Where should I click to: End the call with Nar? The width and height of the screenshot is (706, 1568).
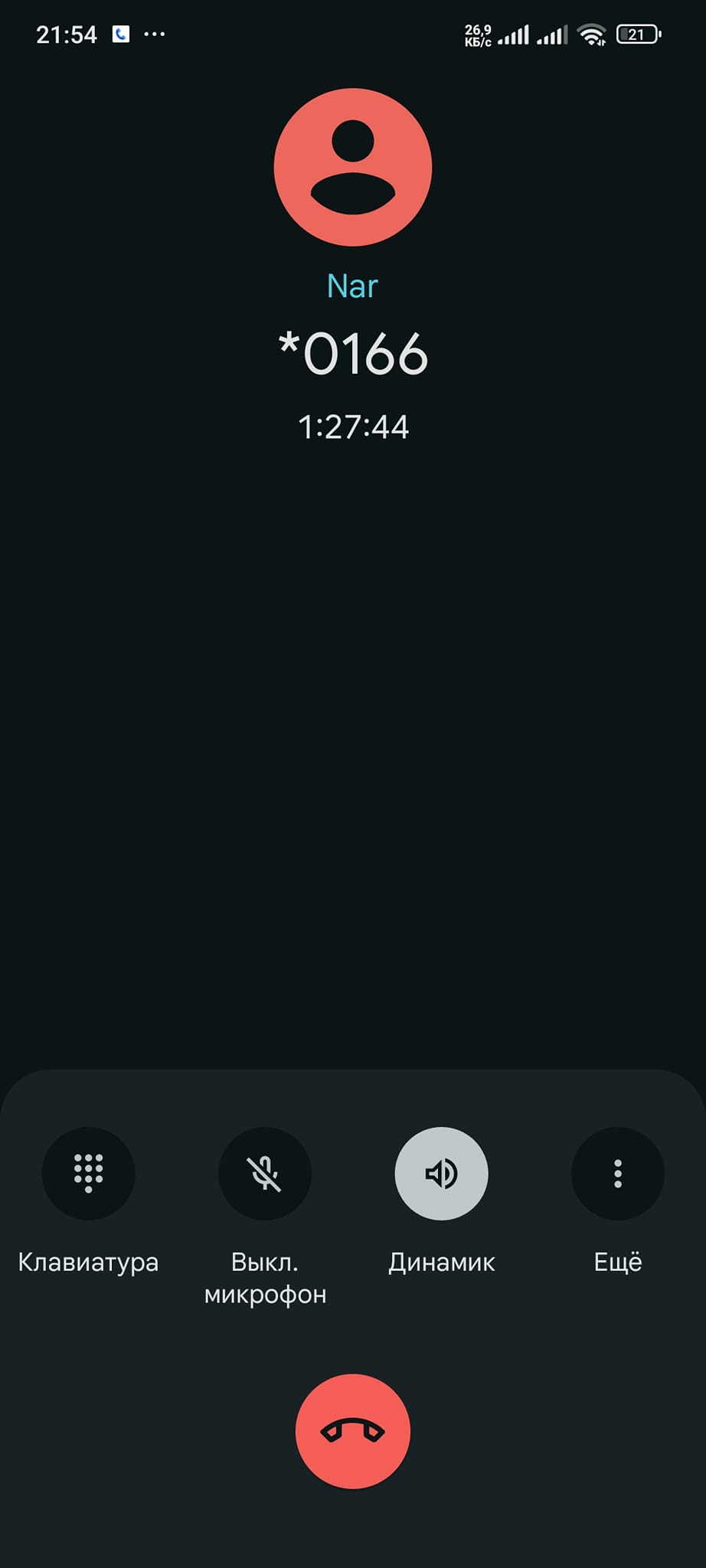click(353, 1431)
